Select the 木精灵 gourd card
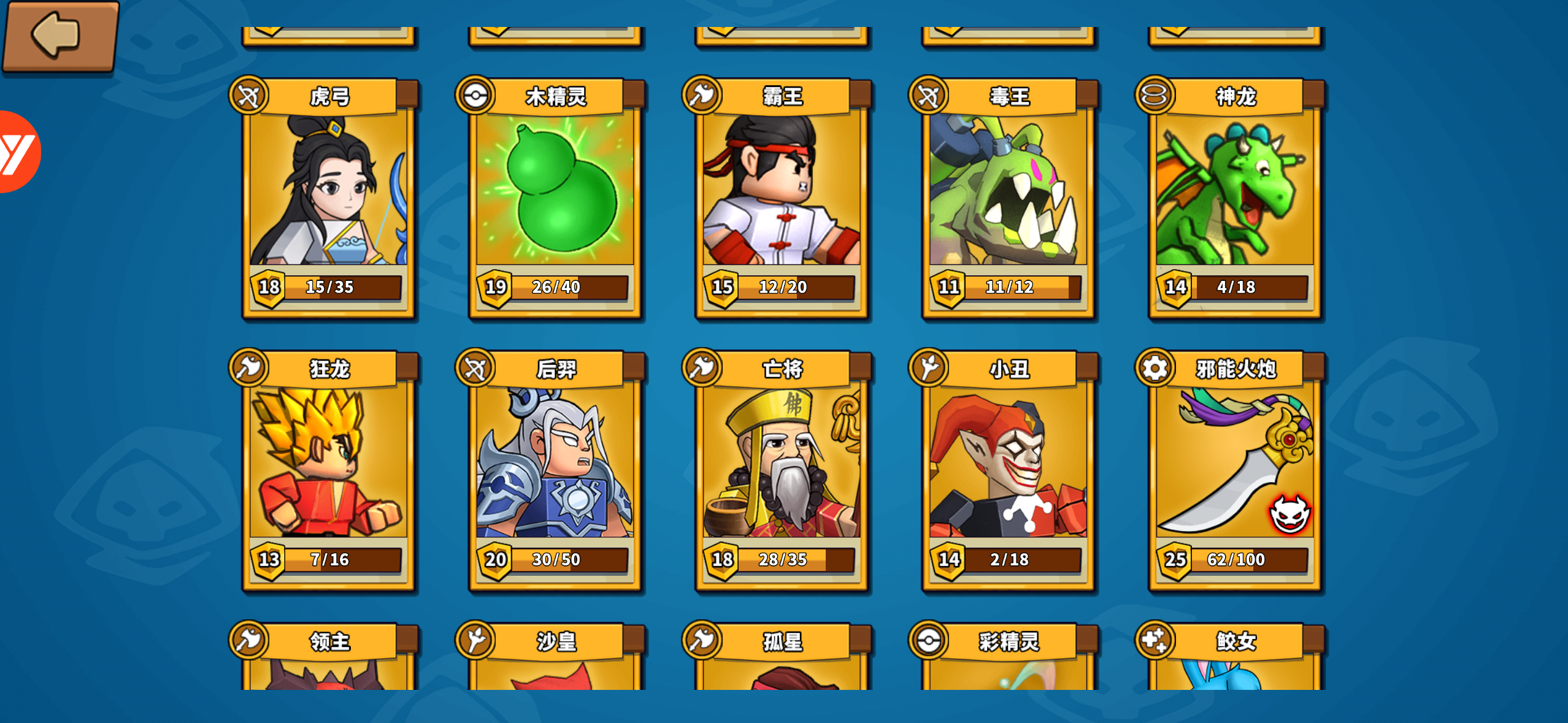The image size is (1568, 723). click(555, 196)
